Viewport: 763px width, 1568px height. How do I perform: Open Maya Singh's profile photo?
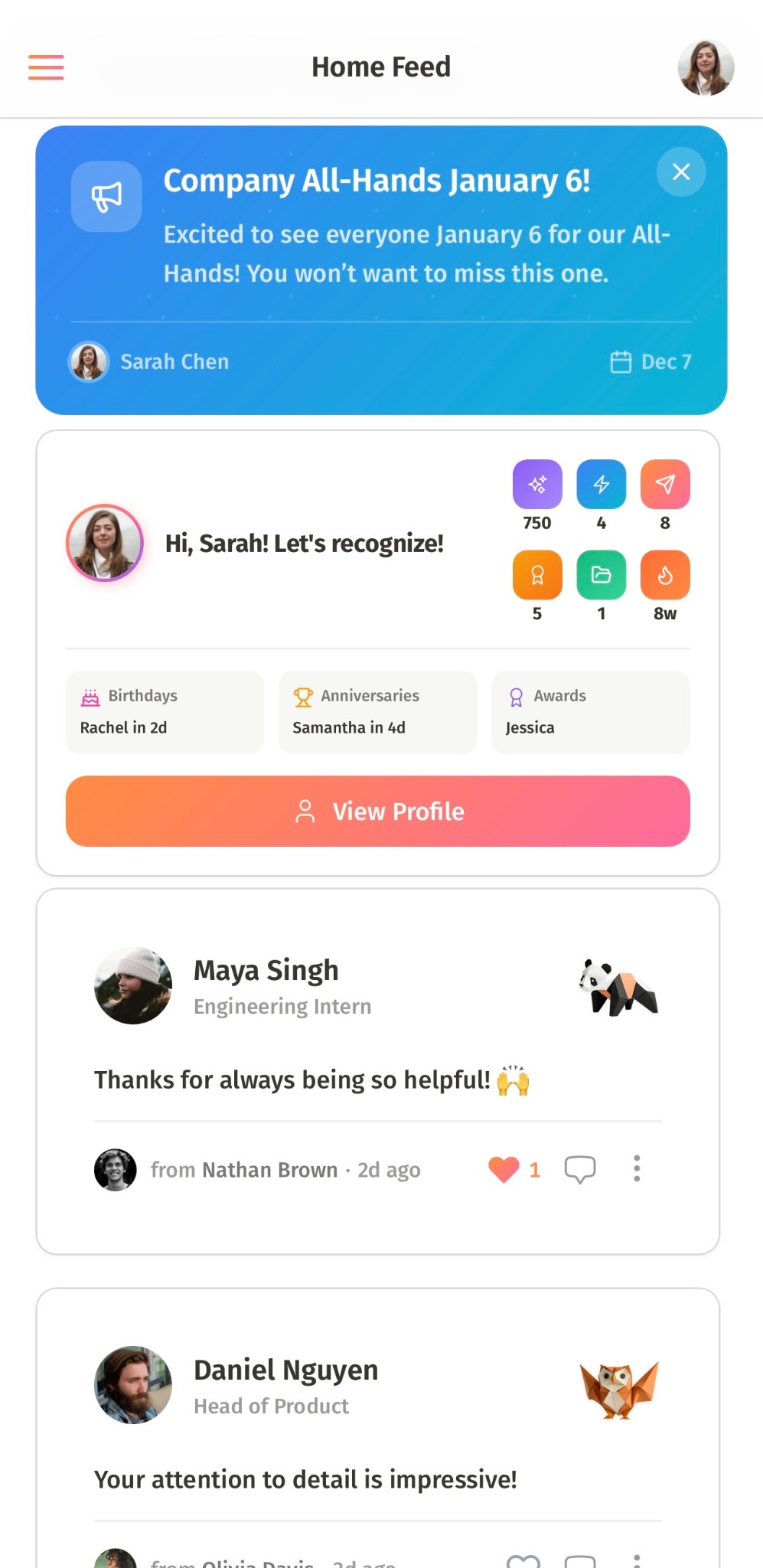(133, 985)
